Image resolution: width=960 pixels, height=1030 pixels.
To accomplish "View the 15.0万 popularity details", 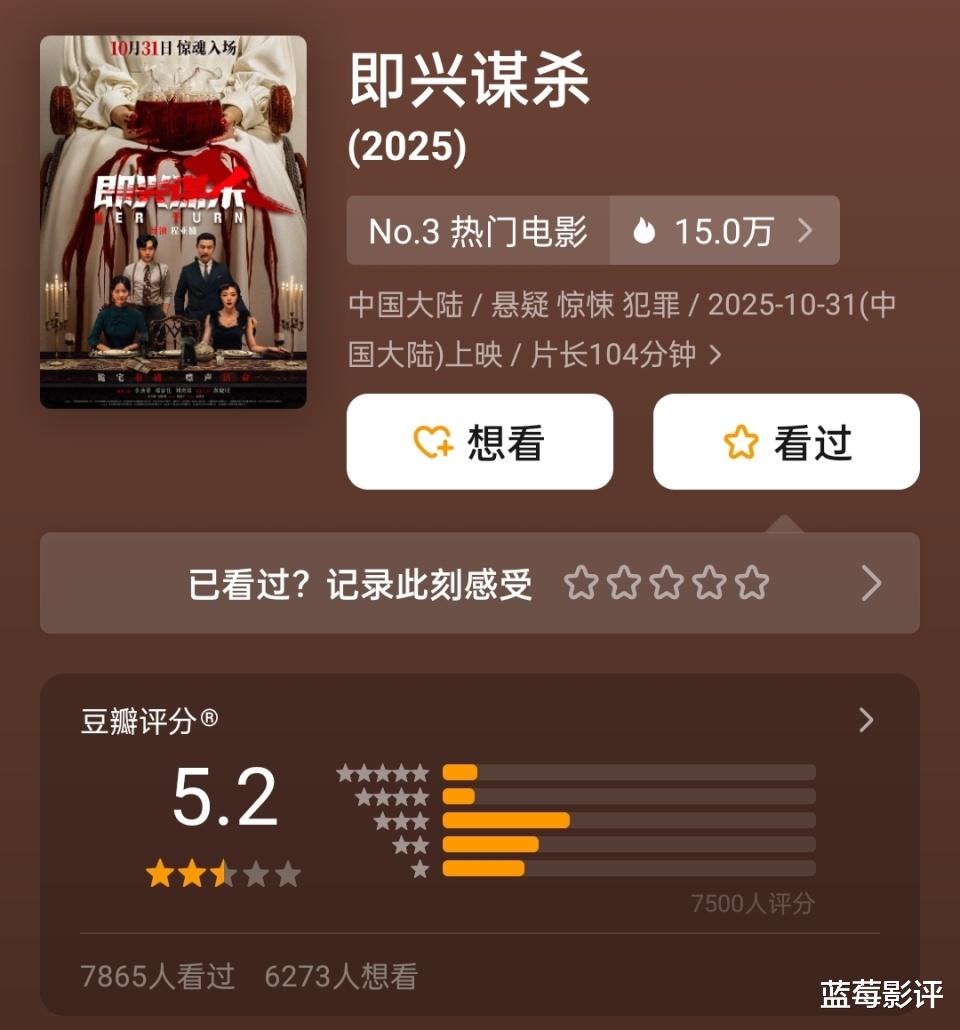I will click(723, 231).
